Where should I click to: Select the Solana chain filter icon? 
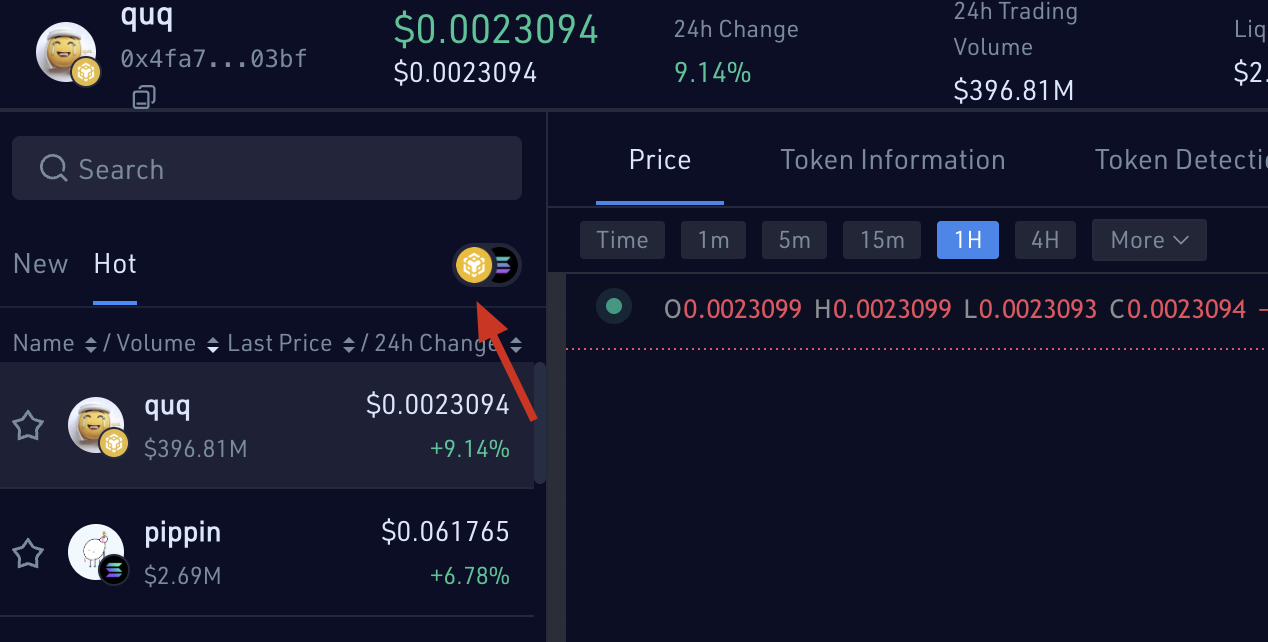tap(504, 265)
